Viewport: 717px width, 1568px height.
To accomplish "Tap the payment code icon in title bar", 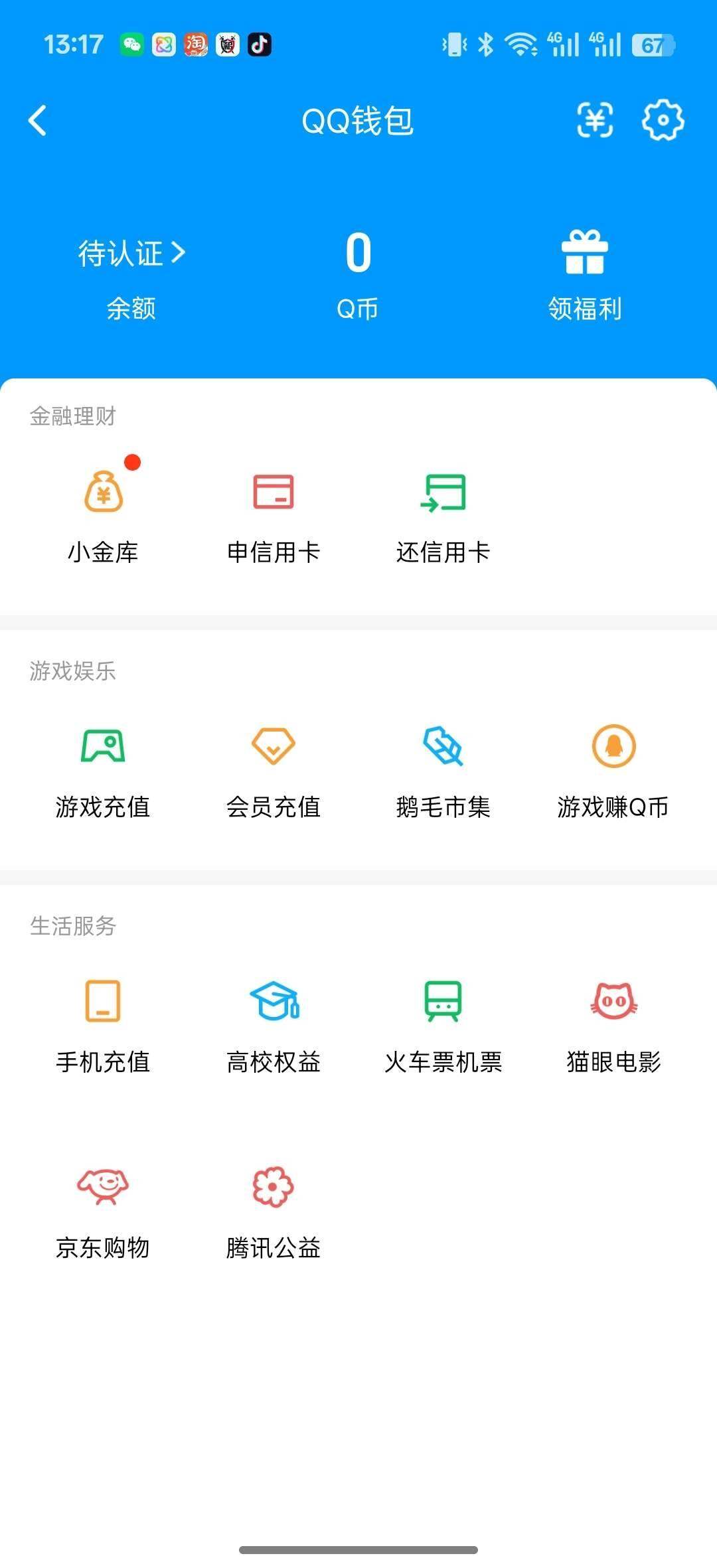I will [x=596, y=120].
